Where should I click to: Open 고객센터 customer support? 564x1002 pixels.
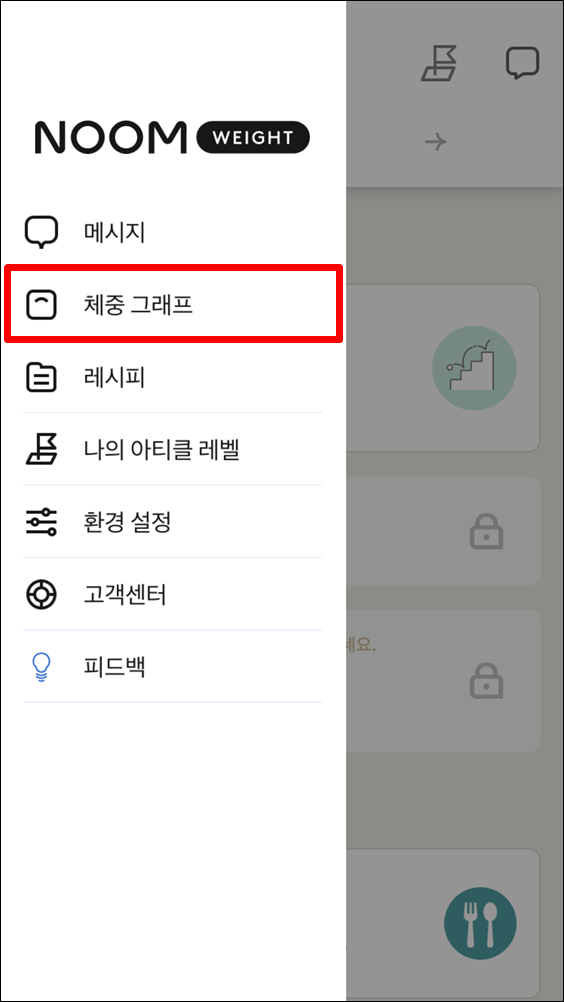click(x=172, y=594)
